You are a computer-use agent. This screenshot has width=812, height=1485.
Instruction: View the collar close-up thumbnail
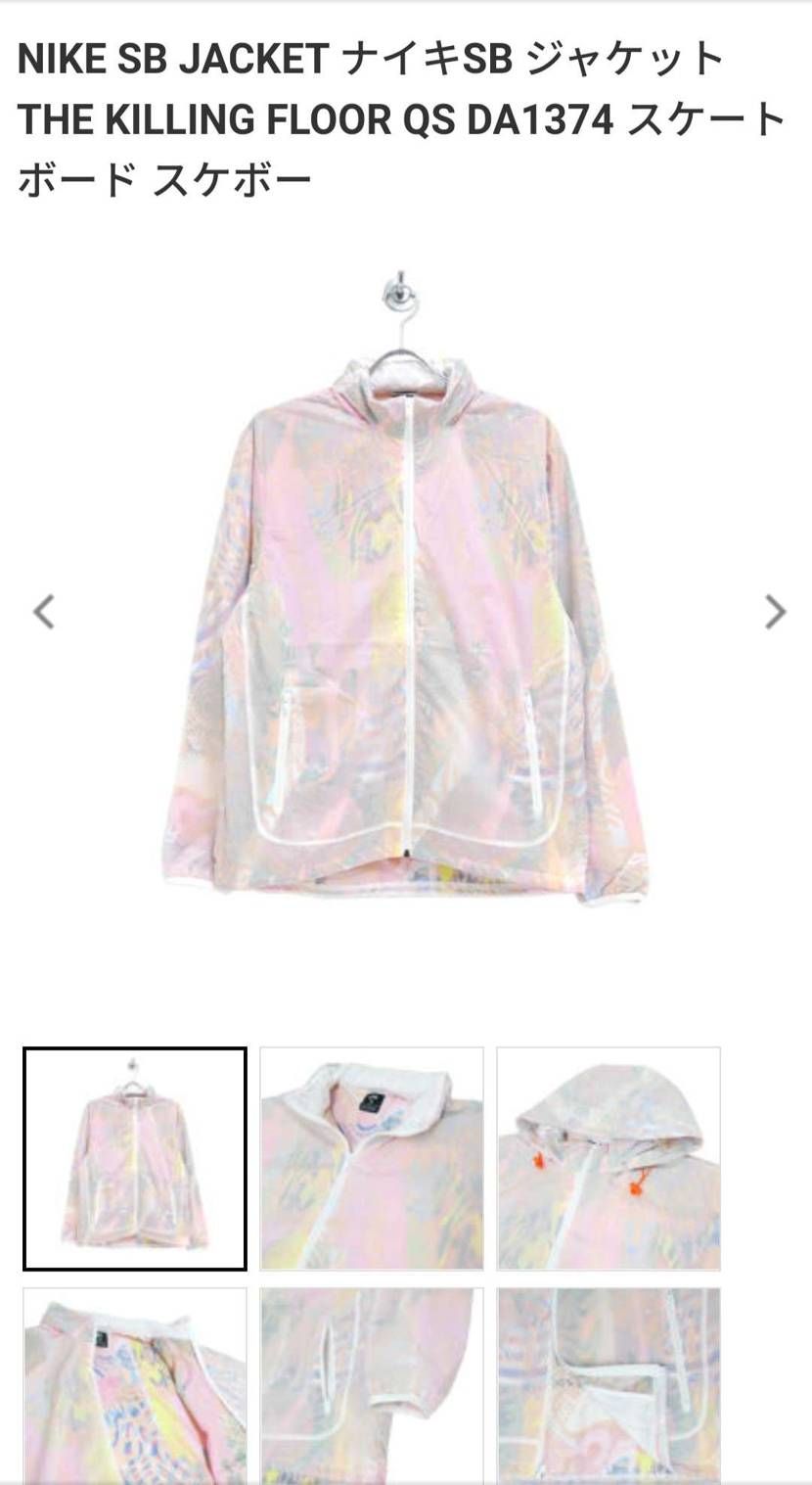coord(372,1159)
